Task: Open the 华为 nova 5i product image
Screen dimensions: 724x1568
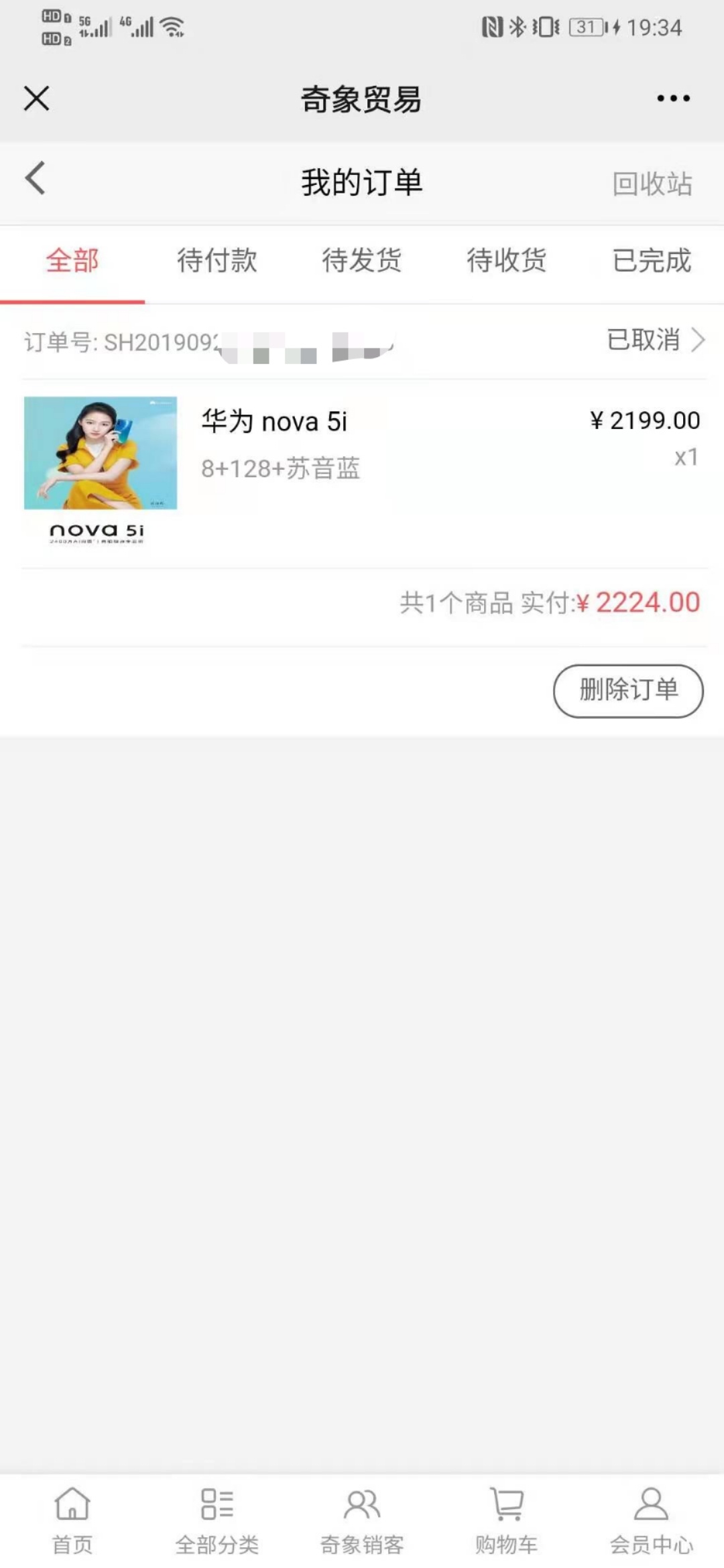Action: (x=101, y=469)
